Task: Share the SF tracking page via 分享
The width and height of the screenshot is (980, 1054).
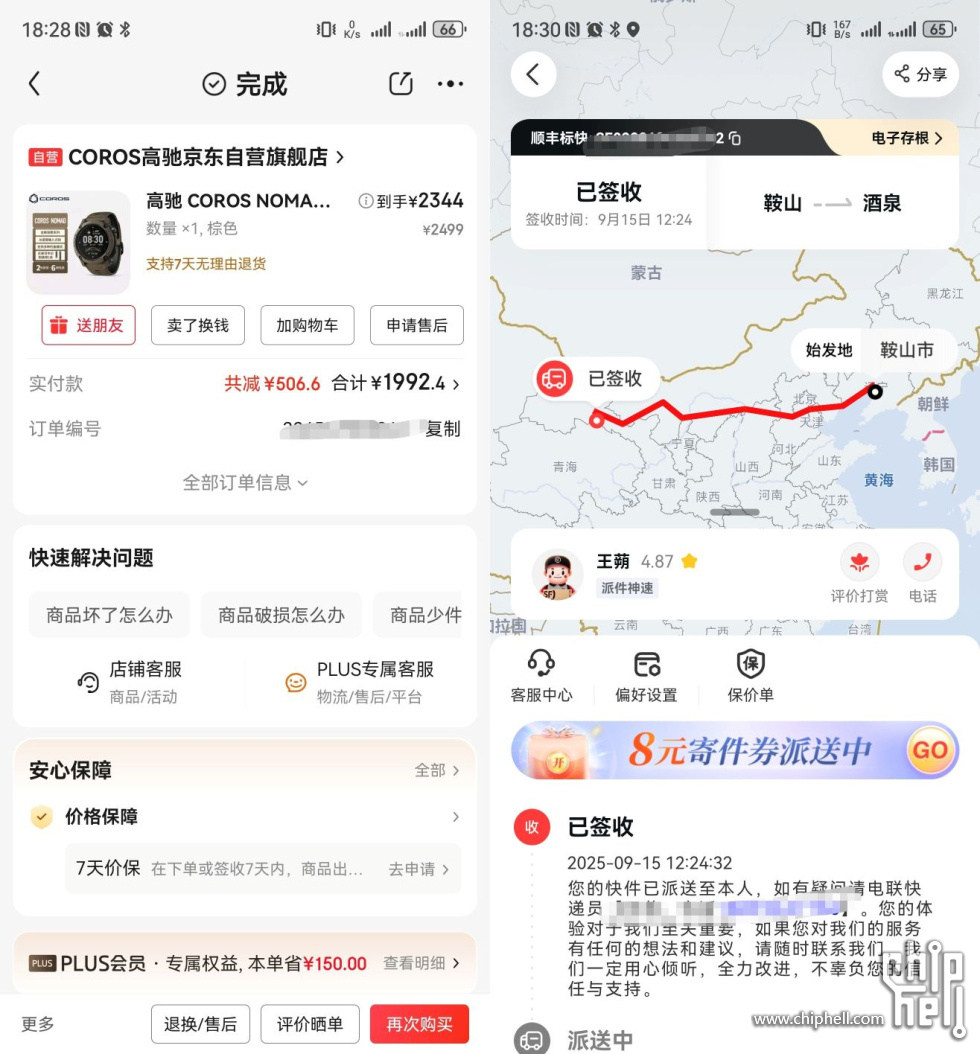Action: (x=920, y=74)
